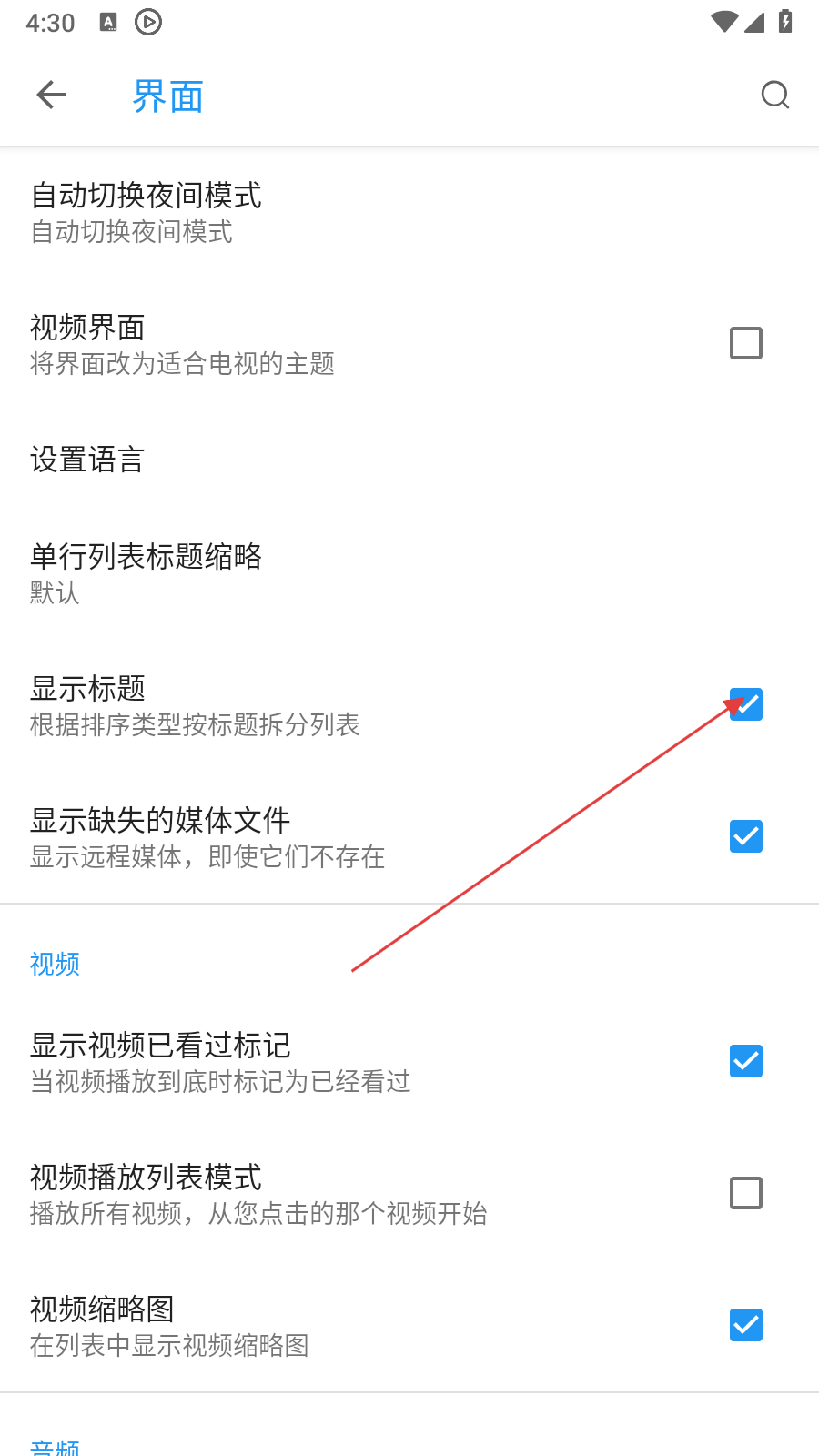Disable 显示缺失的媒体文件 checkbox
Image resolution: width=819 pixels, height=1456 pixels.
(x=745, y=836)
